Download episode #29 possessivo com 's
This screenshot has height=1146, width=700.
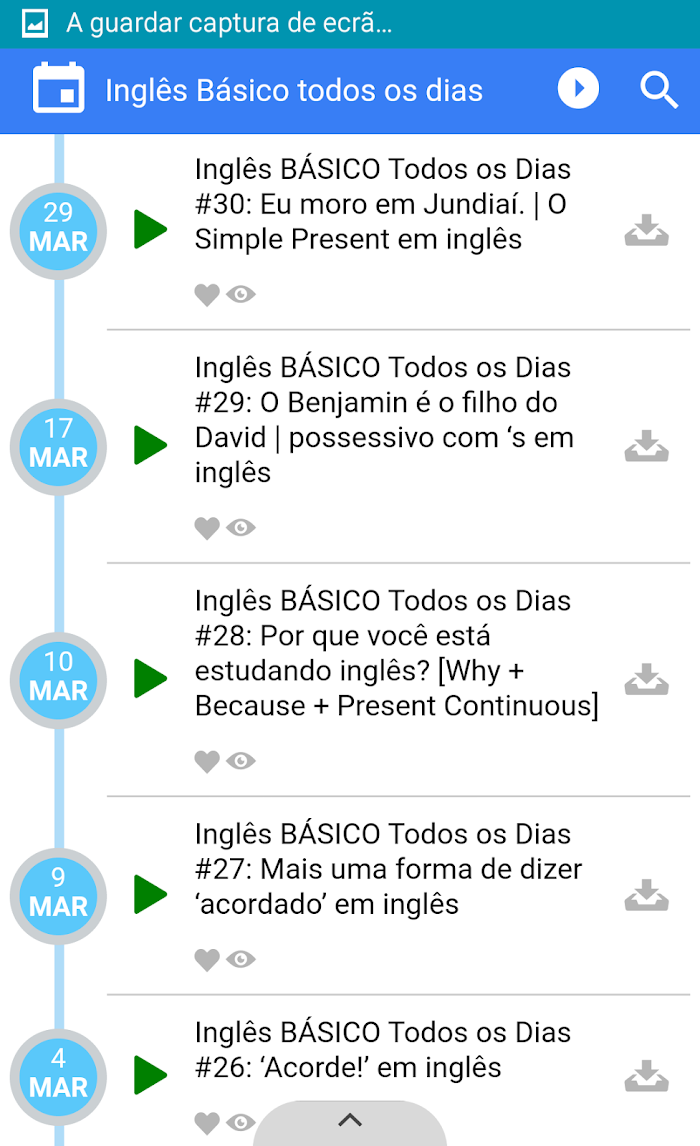click(x=646, y=446)
